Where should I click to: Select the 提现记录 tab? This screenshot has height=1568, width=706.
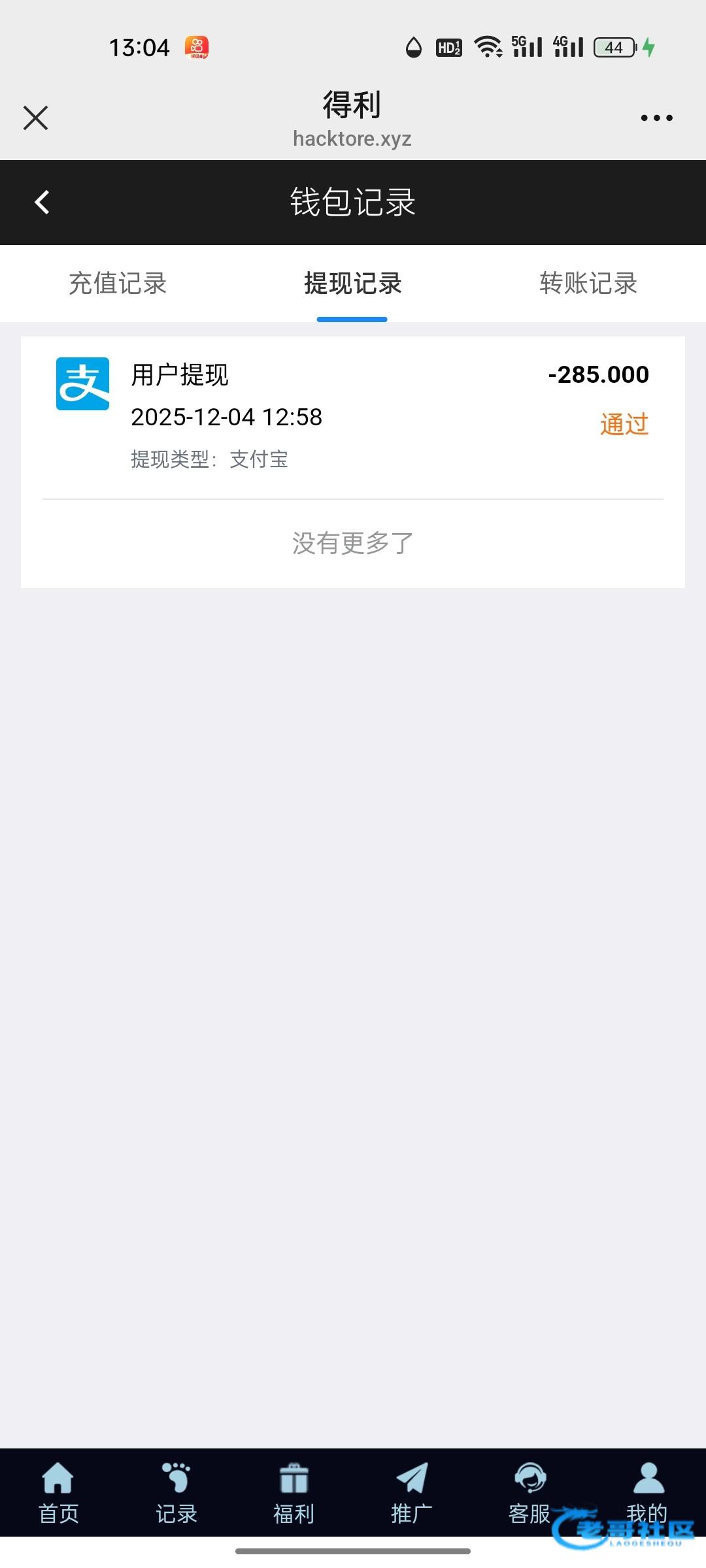352,284
